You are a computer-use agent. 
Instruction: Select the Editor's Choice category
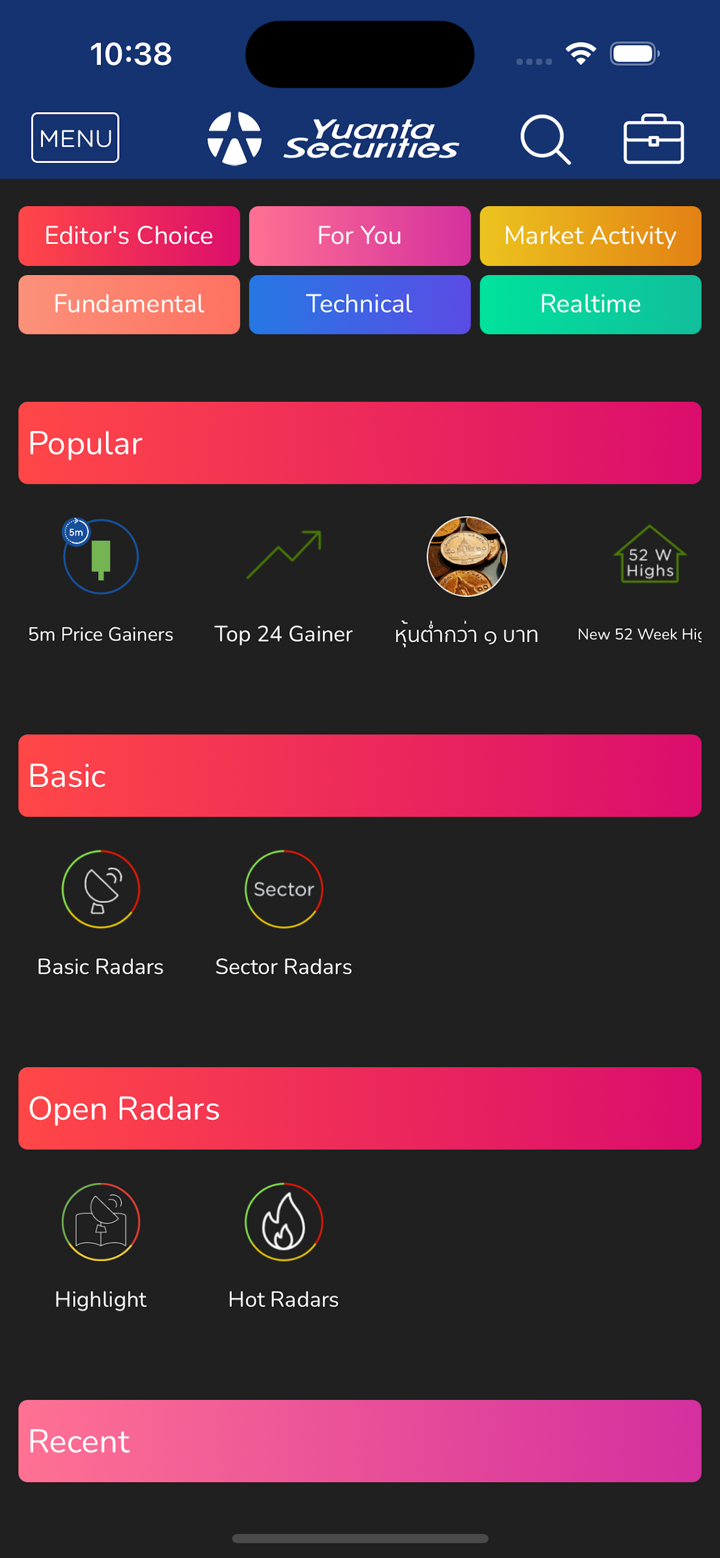click(x=129, y=236)
